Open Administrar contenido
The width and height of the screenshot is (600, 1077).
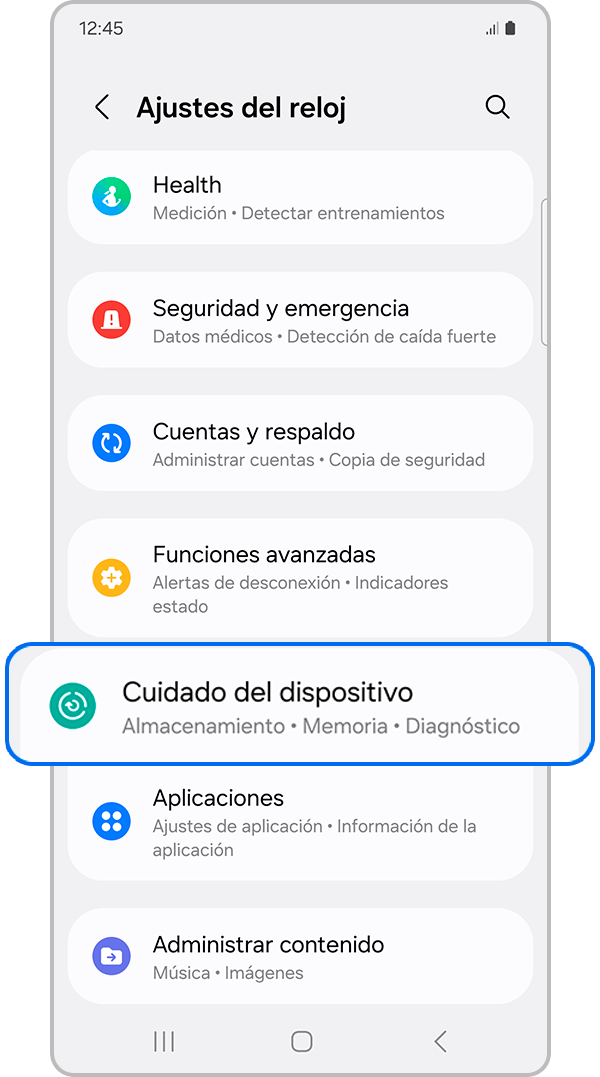click(300, 956)
